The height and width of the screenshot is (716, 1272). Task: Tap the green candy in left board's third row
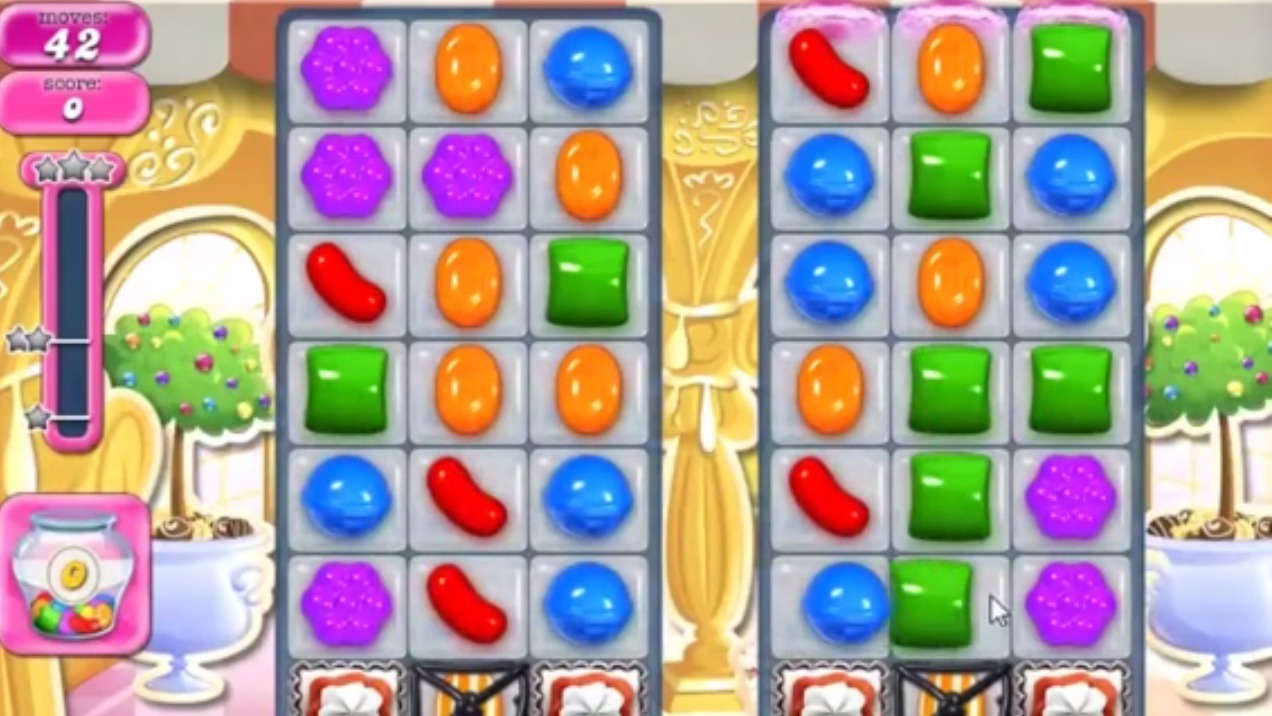(x=588, y=282)
